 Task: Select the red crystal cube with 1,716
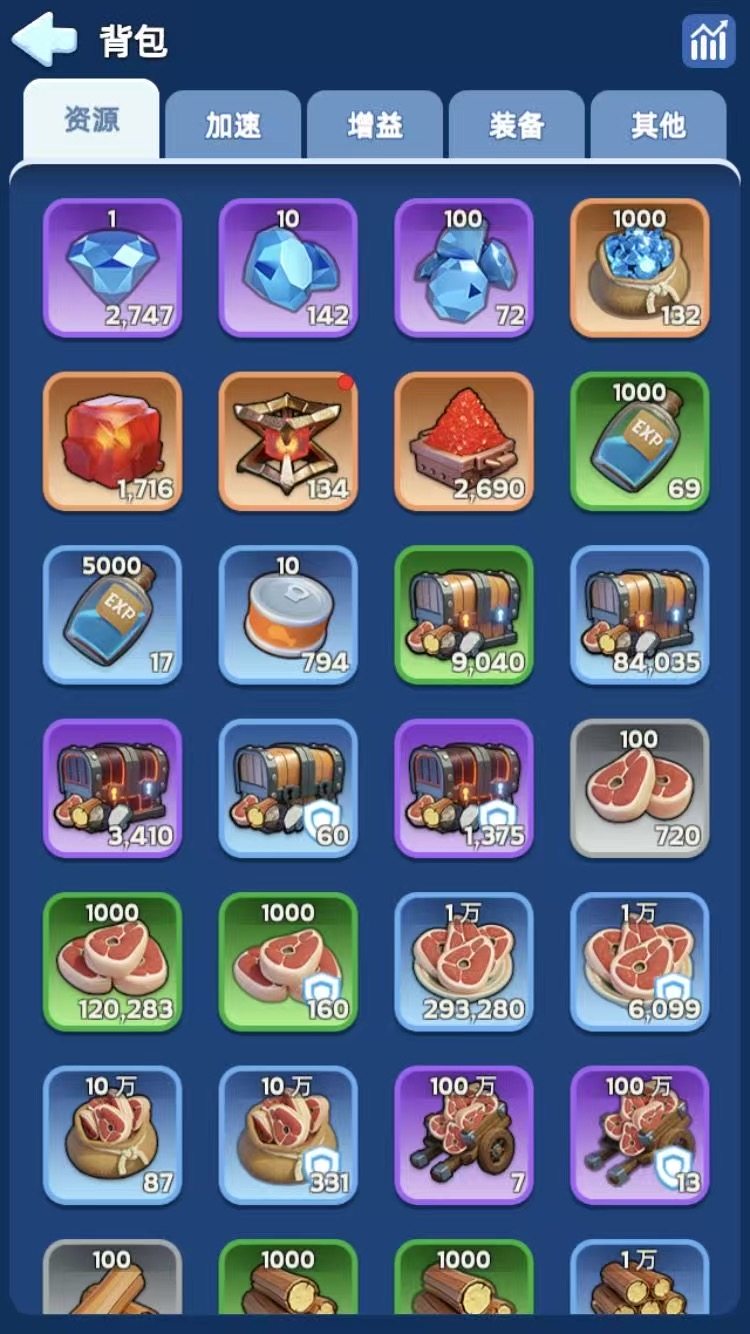coord(112,441)
